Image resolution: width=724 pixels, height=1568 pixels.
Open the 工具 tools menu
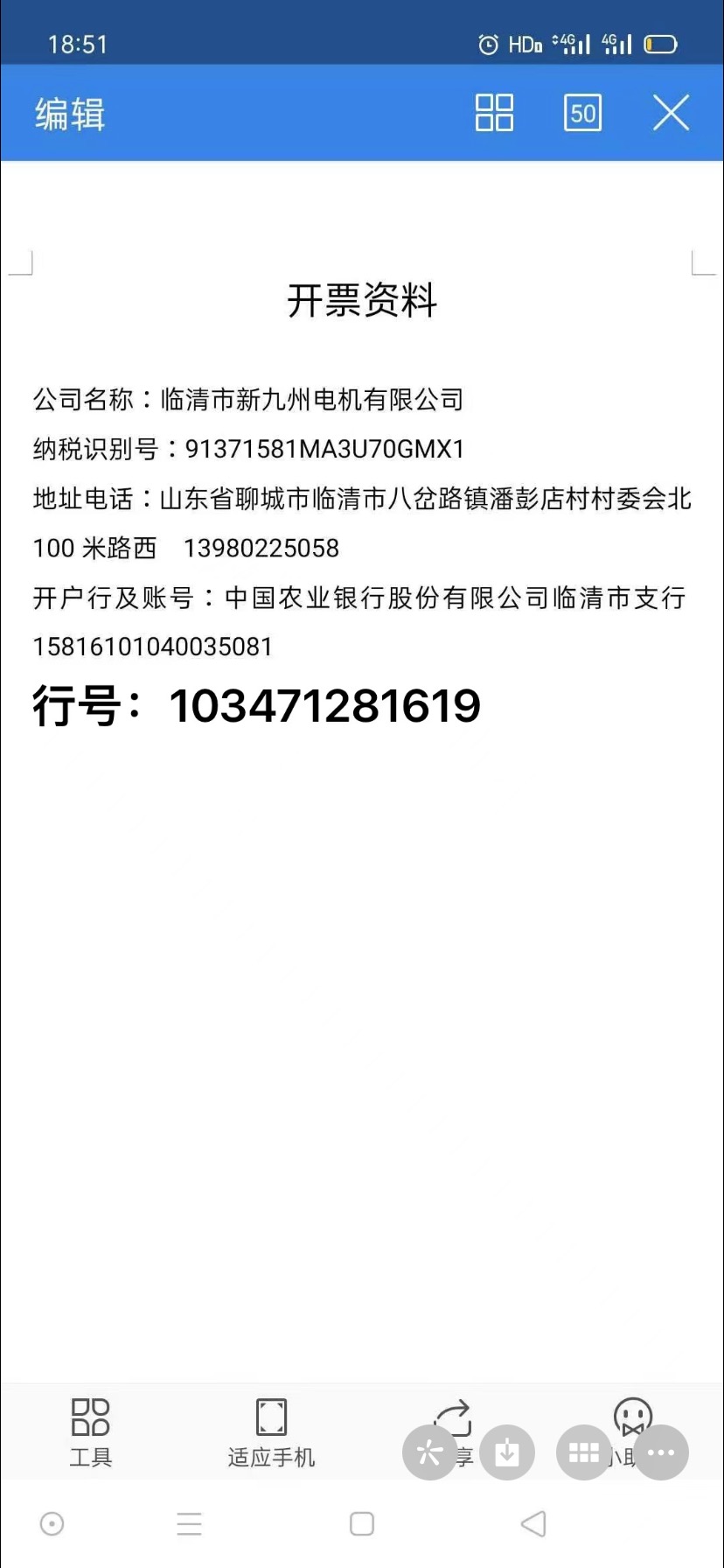tap(91, 1431)
